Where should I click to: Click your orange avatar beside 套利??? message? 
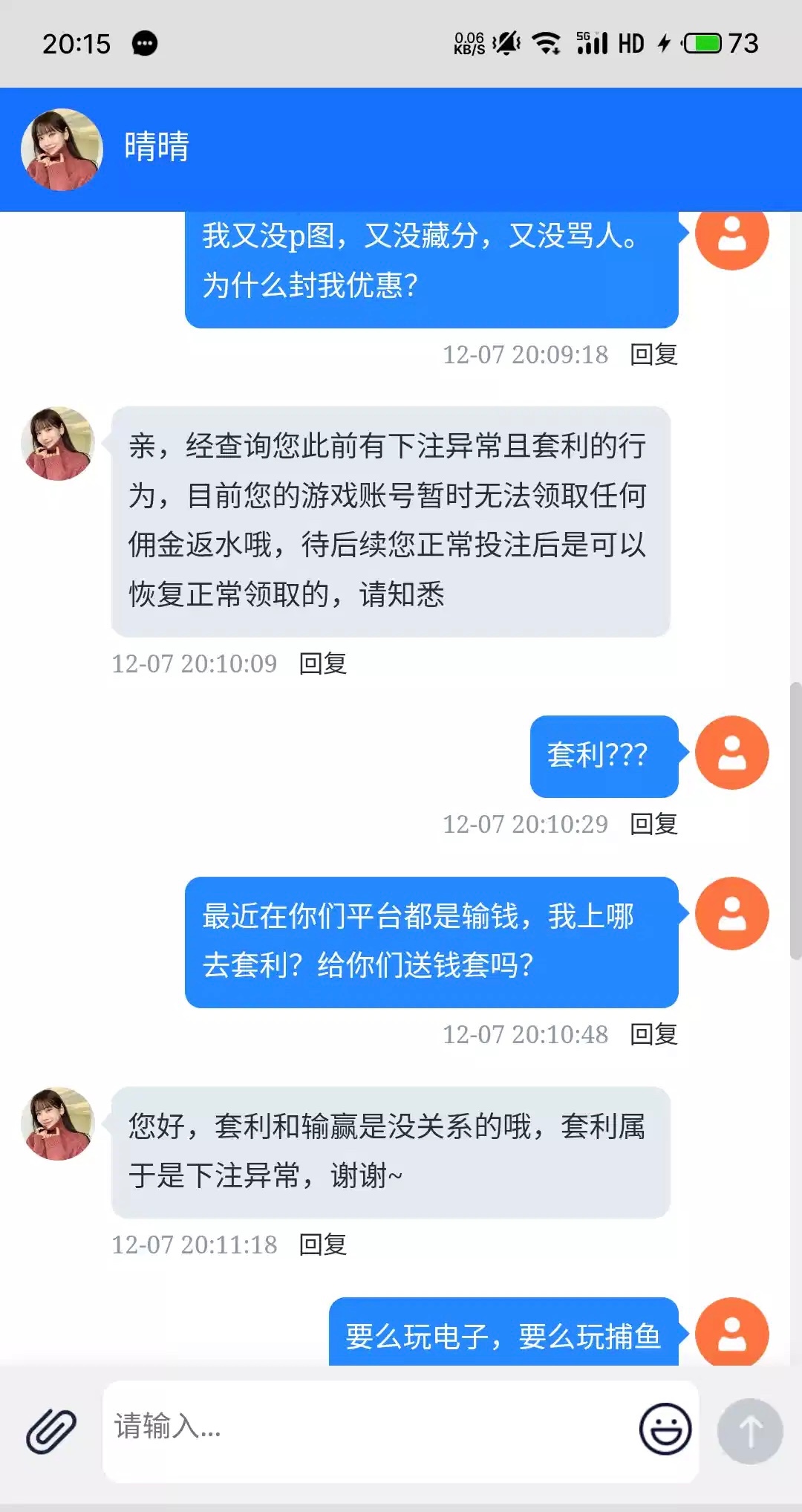tap(731, 753)
